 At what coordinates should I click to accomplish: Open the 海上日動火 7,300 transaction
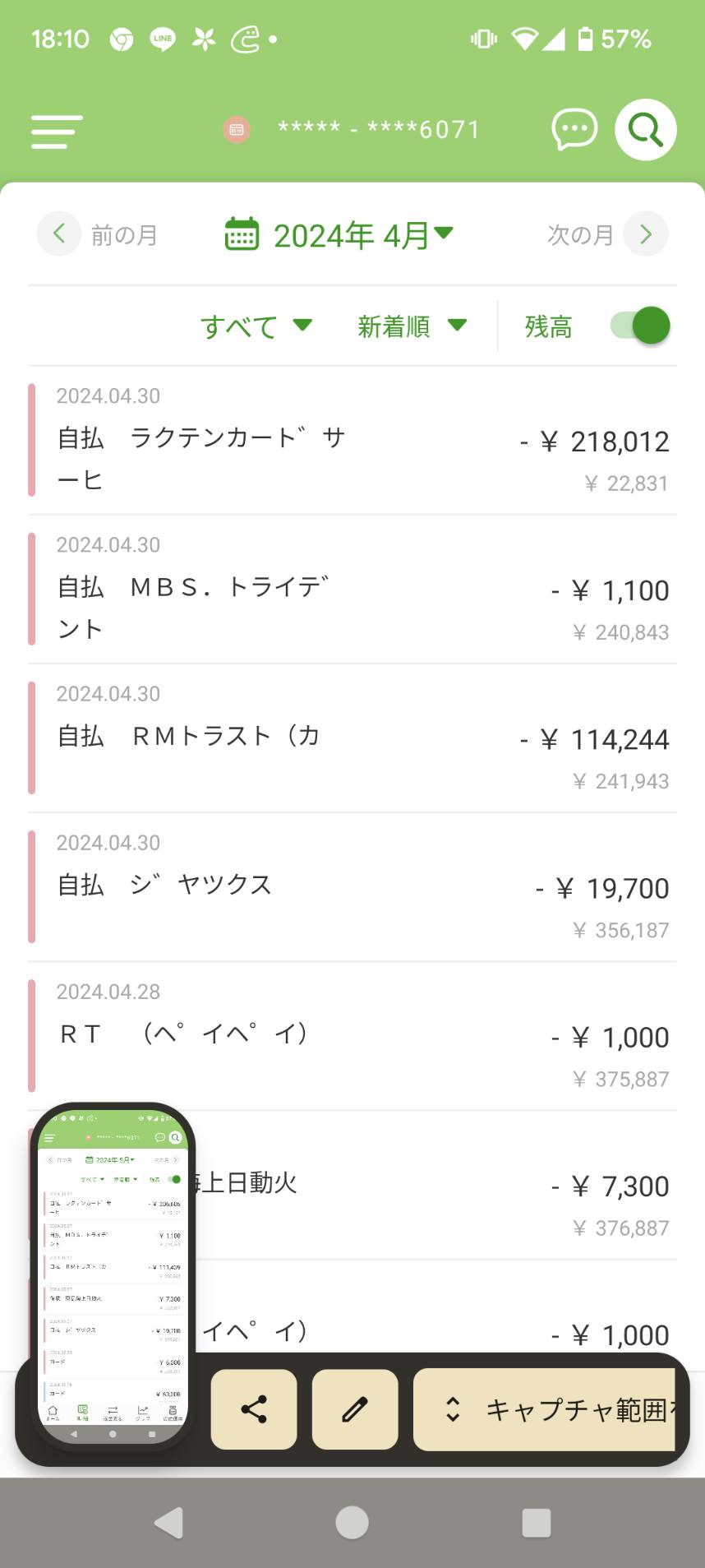[x=435, y=1185]
